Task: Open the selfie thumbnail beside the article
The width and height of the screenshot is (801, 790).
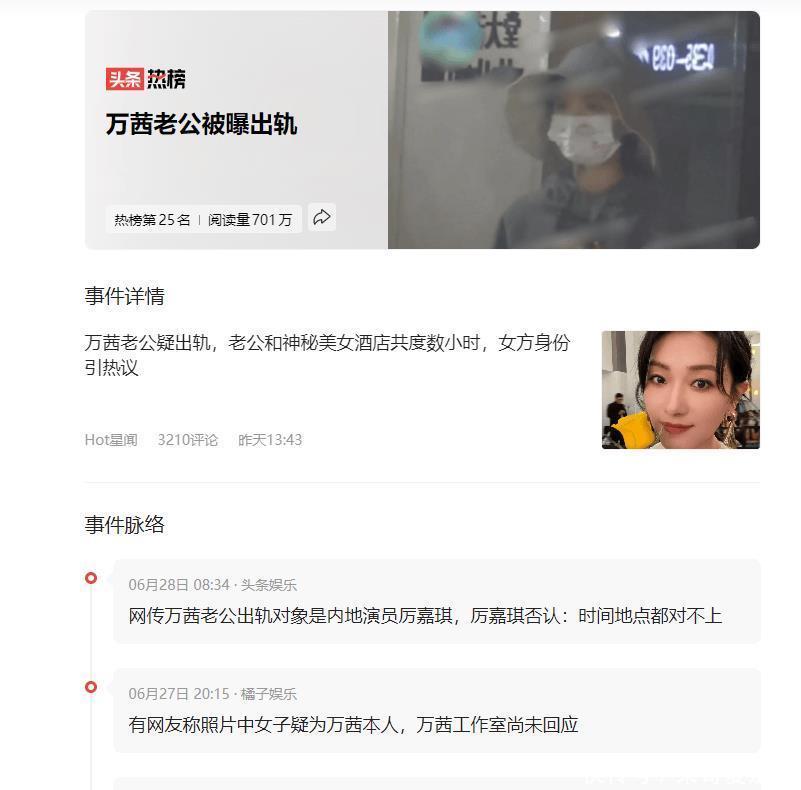Action: (680, 390)
